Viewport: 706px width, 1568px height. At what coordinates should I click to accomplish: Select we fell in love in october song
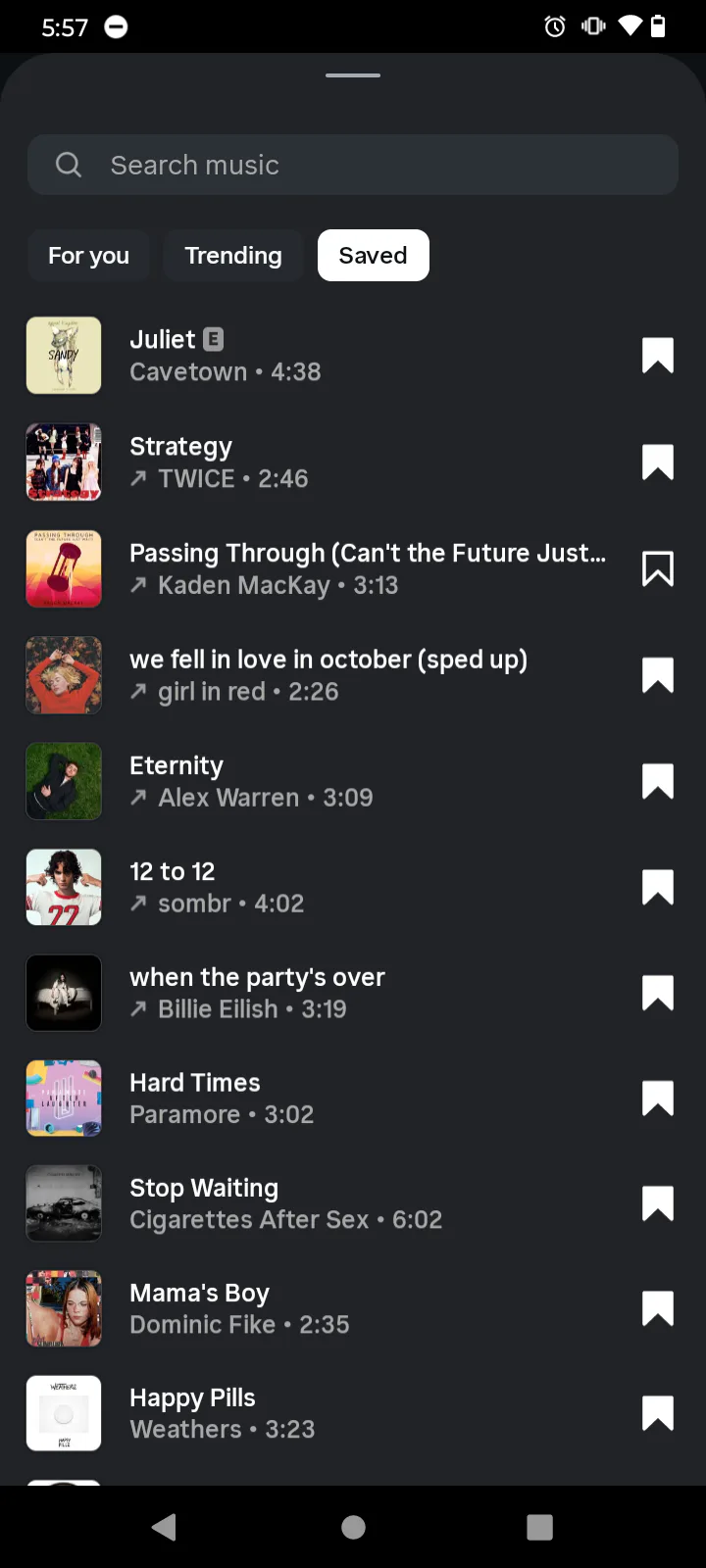pos(328,675)
